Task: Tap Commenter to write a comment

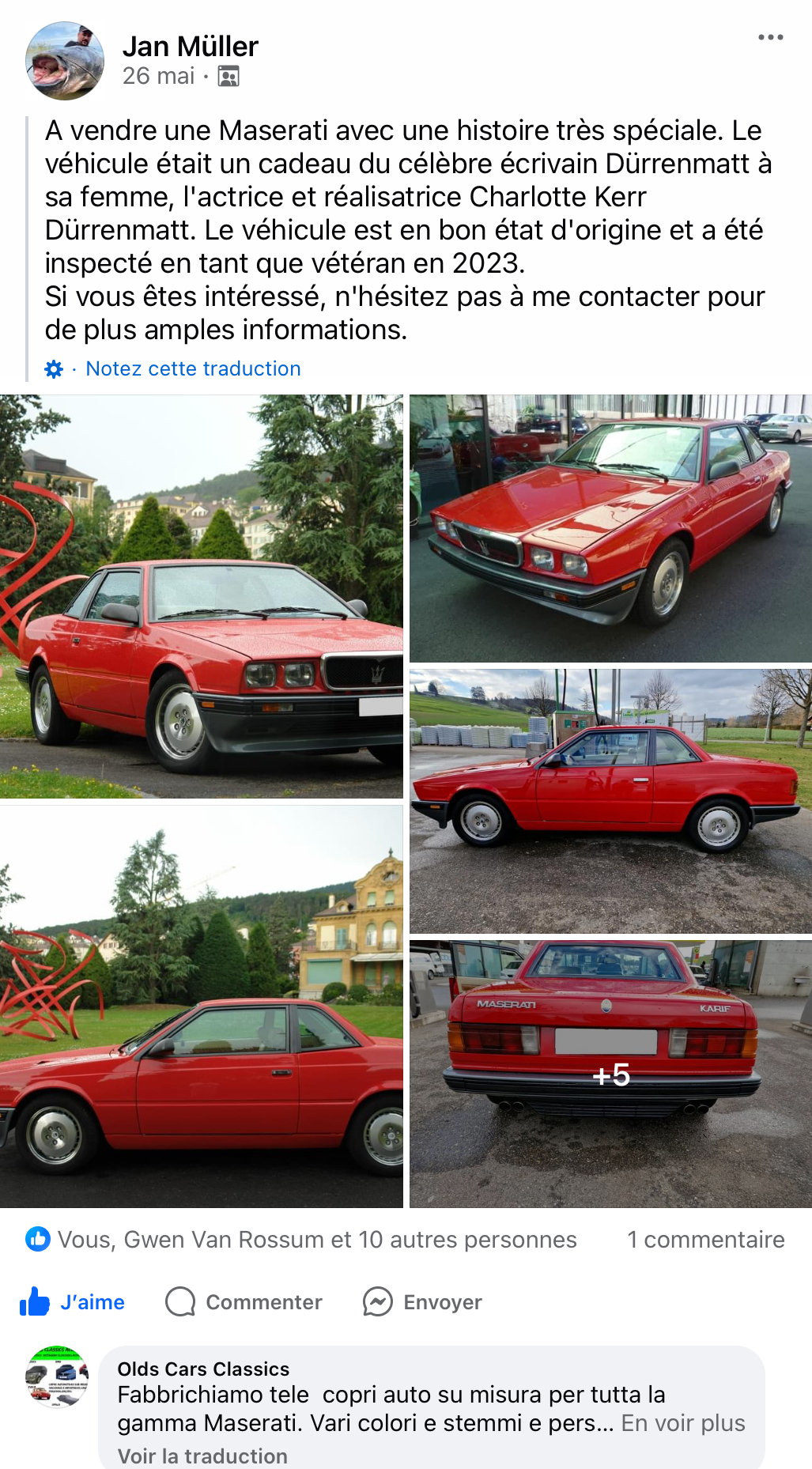Action: pos(244,1302)
